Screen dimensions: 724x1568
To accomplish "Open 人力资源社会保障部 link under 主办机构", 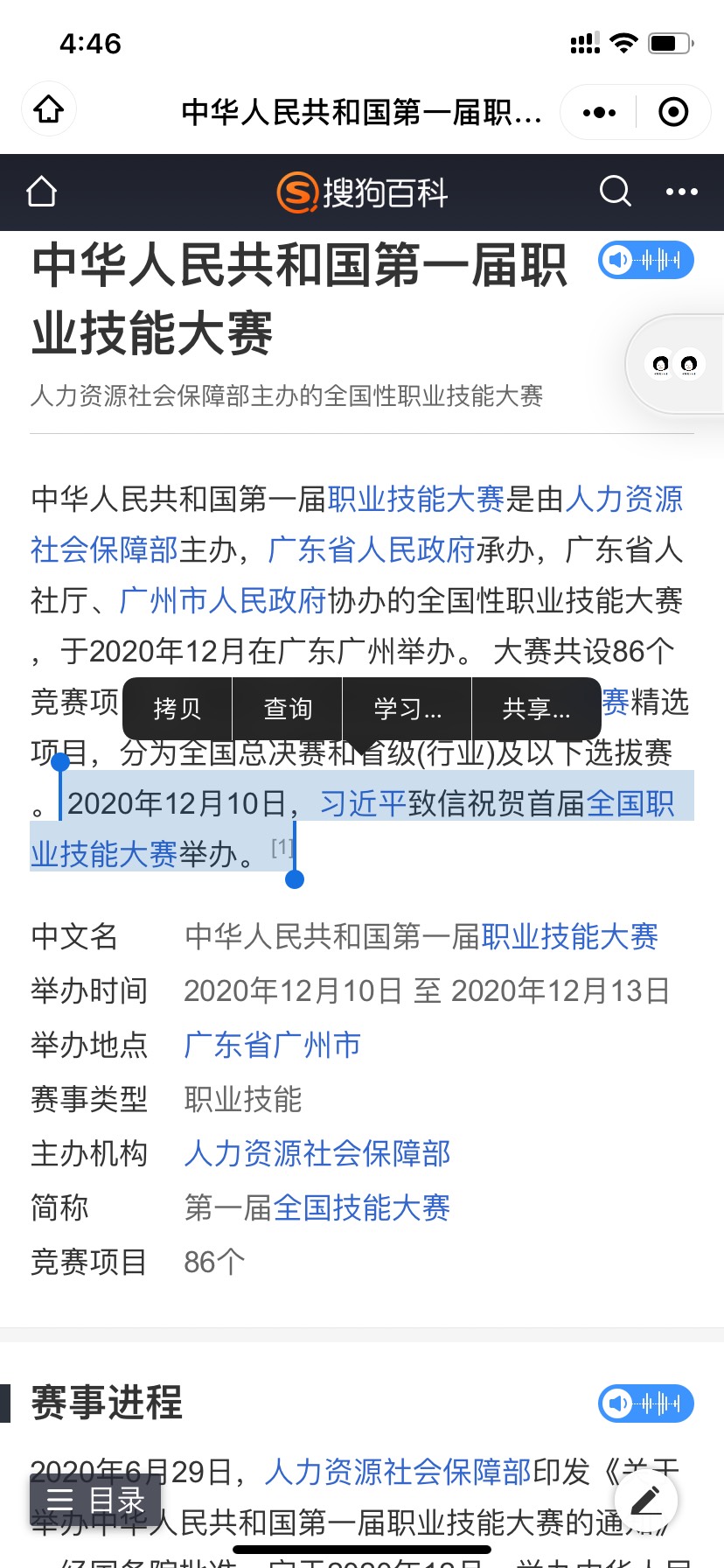I will [317, 1153].
